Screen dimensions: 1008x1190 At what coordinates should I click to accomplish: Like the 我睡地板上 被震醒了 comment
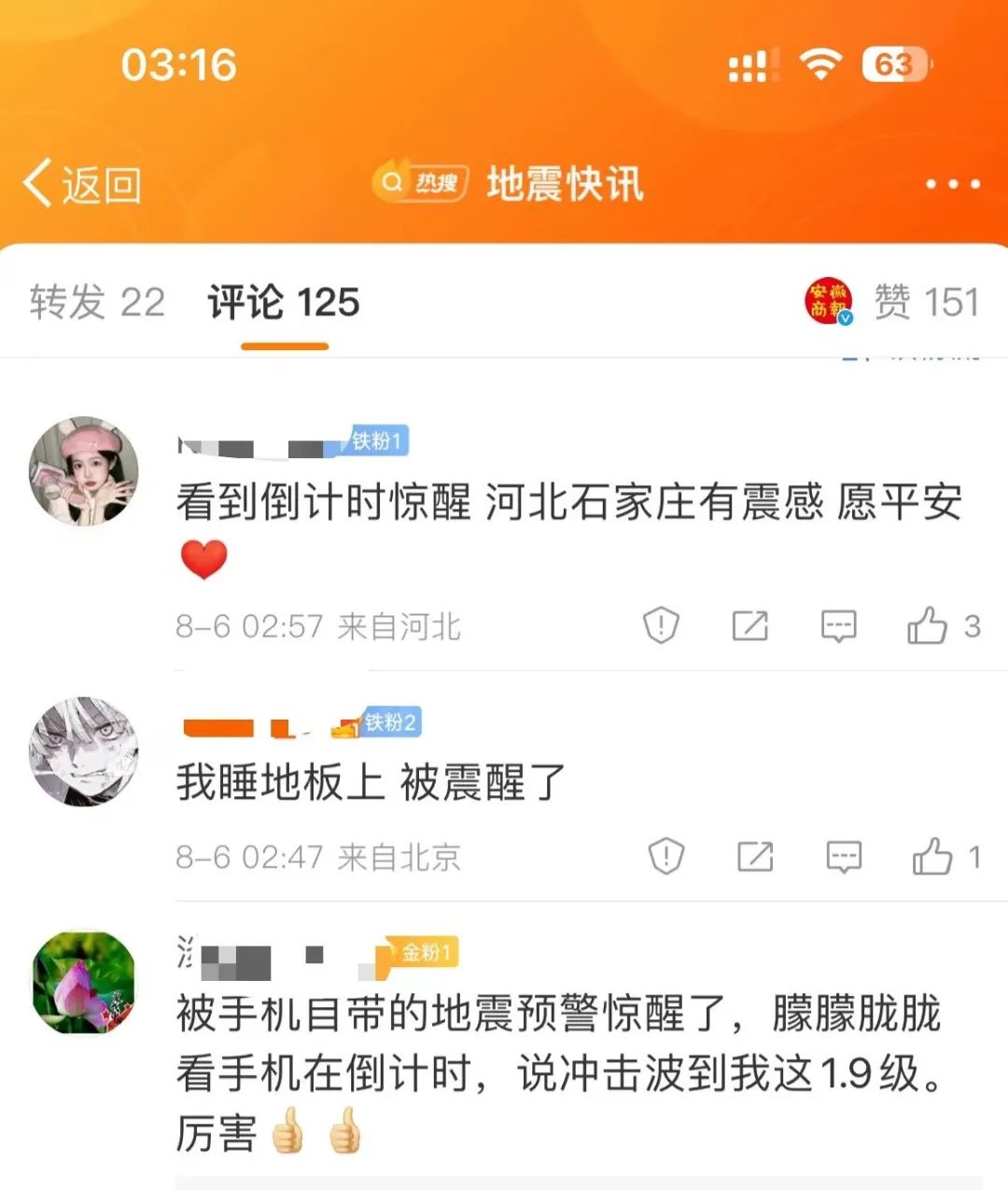coord(932,856)
